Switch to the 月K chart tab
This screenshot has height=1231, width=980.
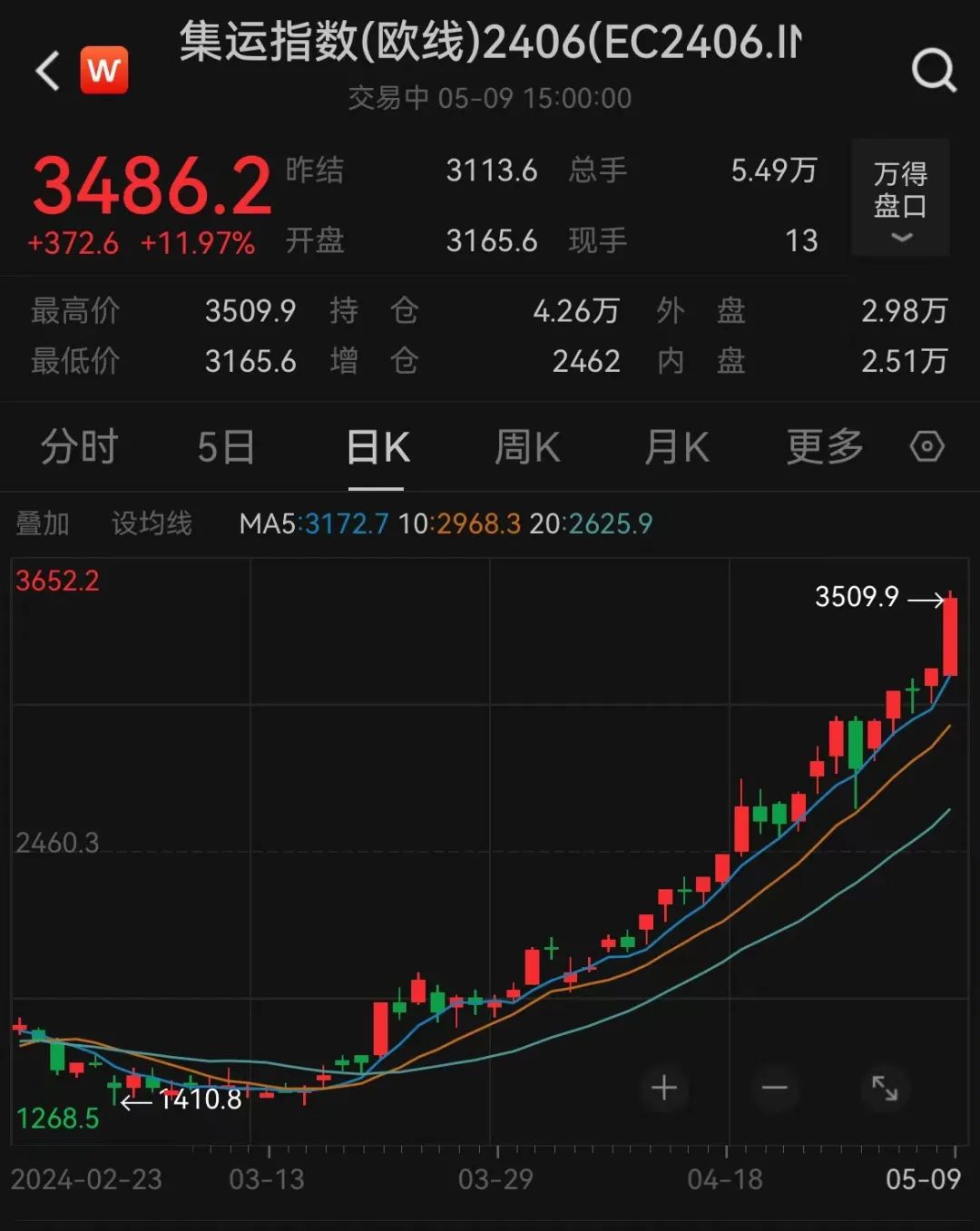[676, 447]
